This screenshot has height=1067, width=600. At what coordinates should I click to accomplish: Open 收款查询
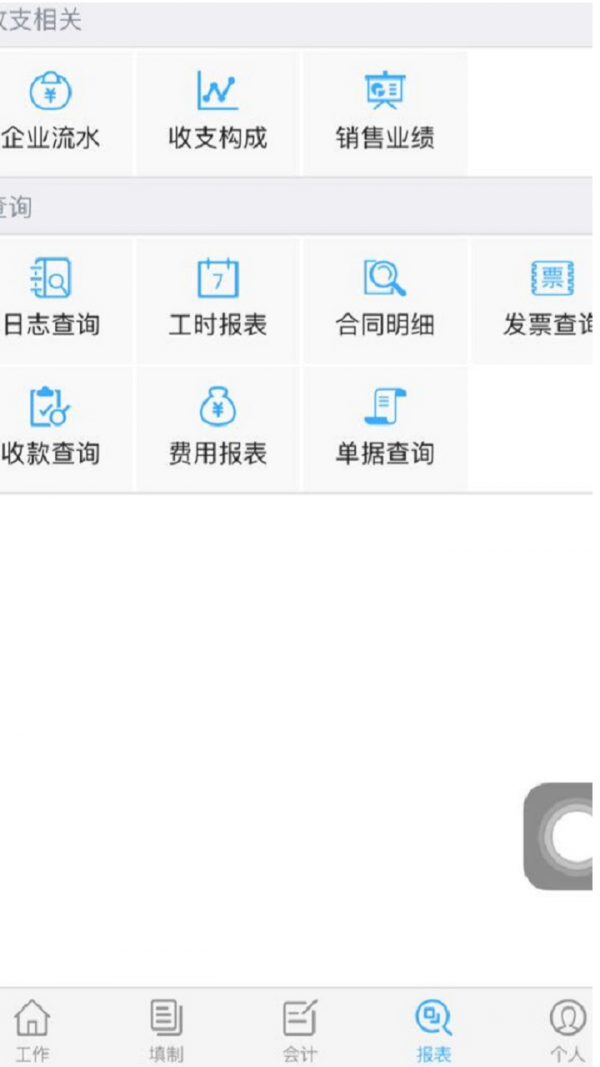[x=52, y=427]
